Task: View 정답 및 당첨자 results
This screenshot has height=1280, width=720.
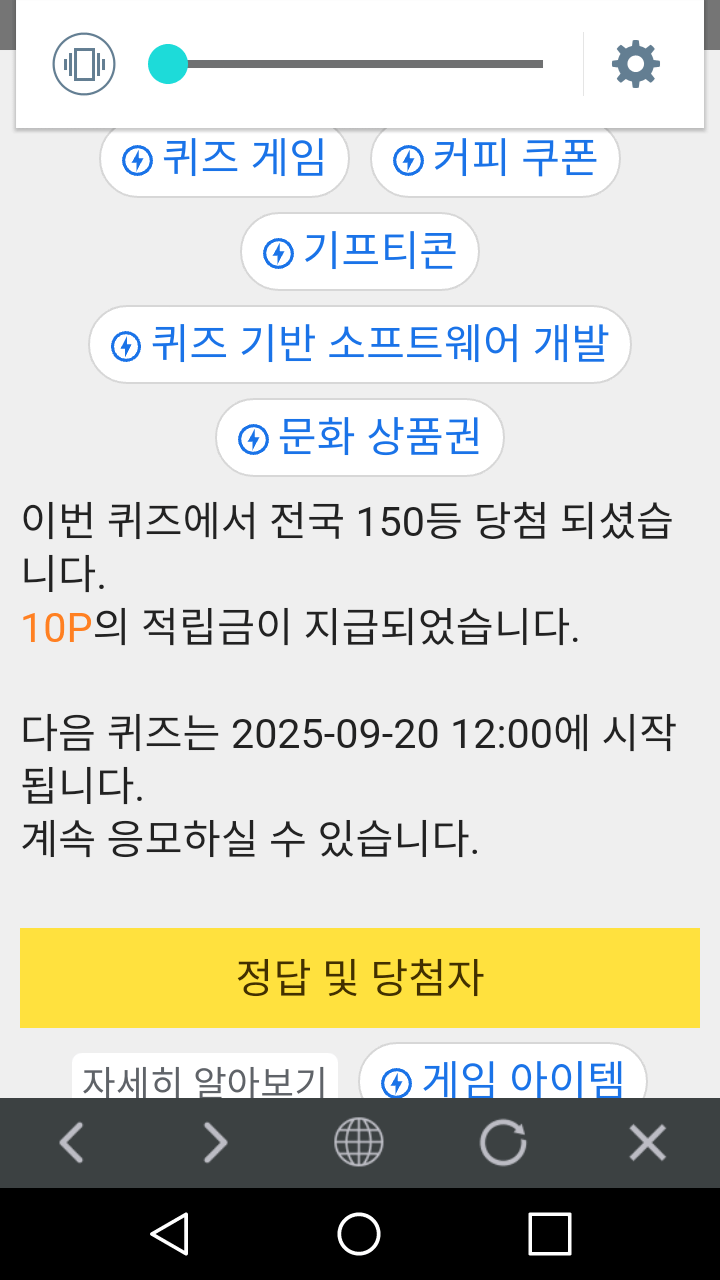Action: point(360,978)
